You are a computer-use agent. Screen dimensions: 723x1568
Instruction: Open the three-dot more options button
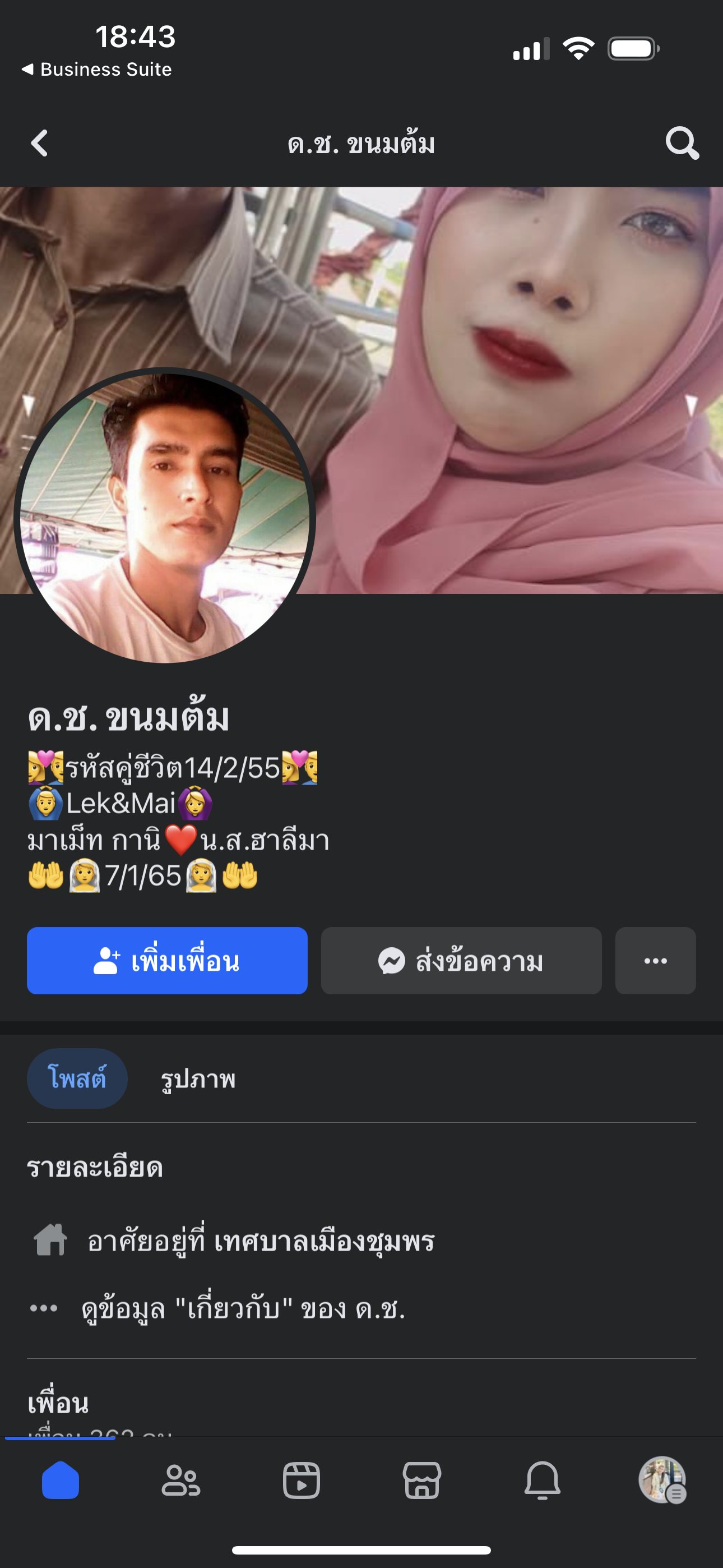[655, 961]
